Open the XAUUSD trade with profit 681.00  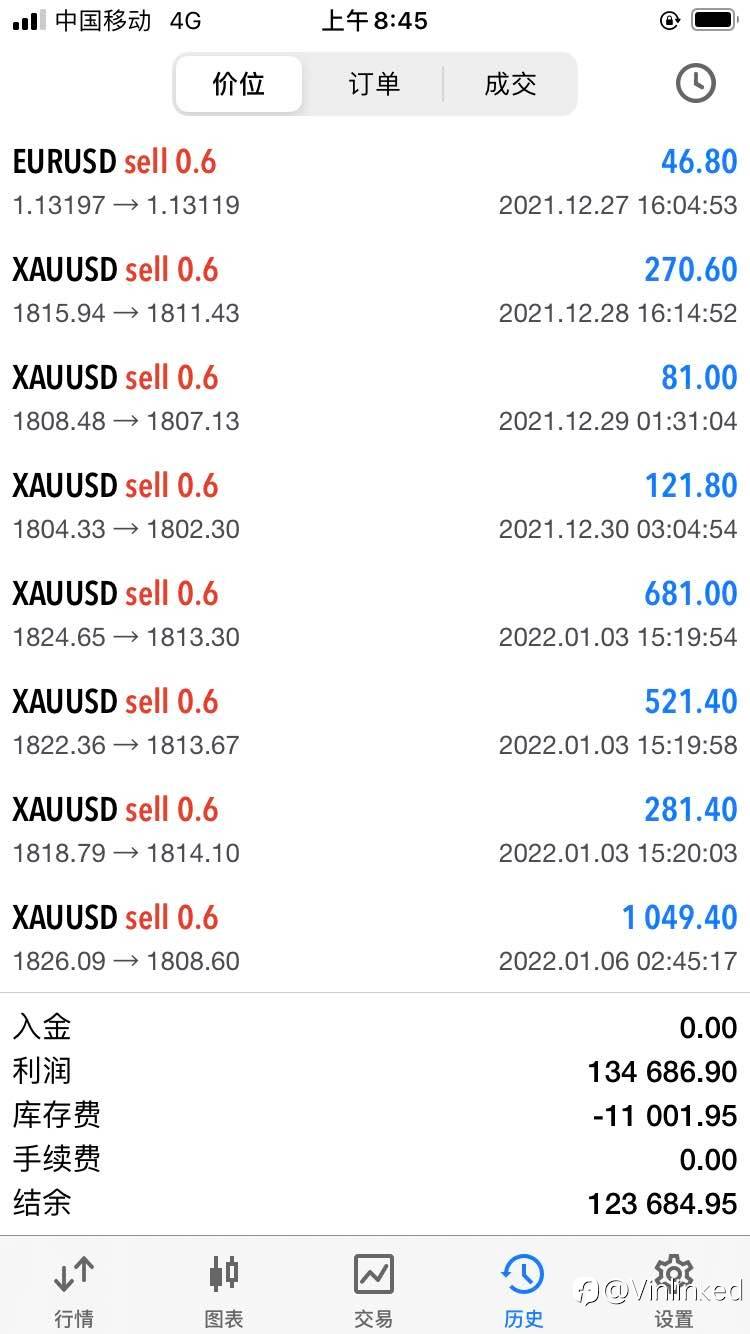pyautogui.click(x=375, y=614)
